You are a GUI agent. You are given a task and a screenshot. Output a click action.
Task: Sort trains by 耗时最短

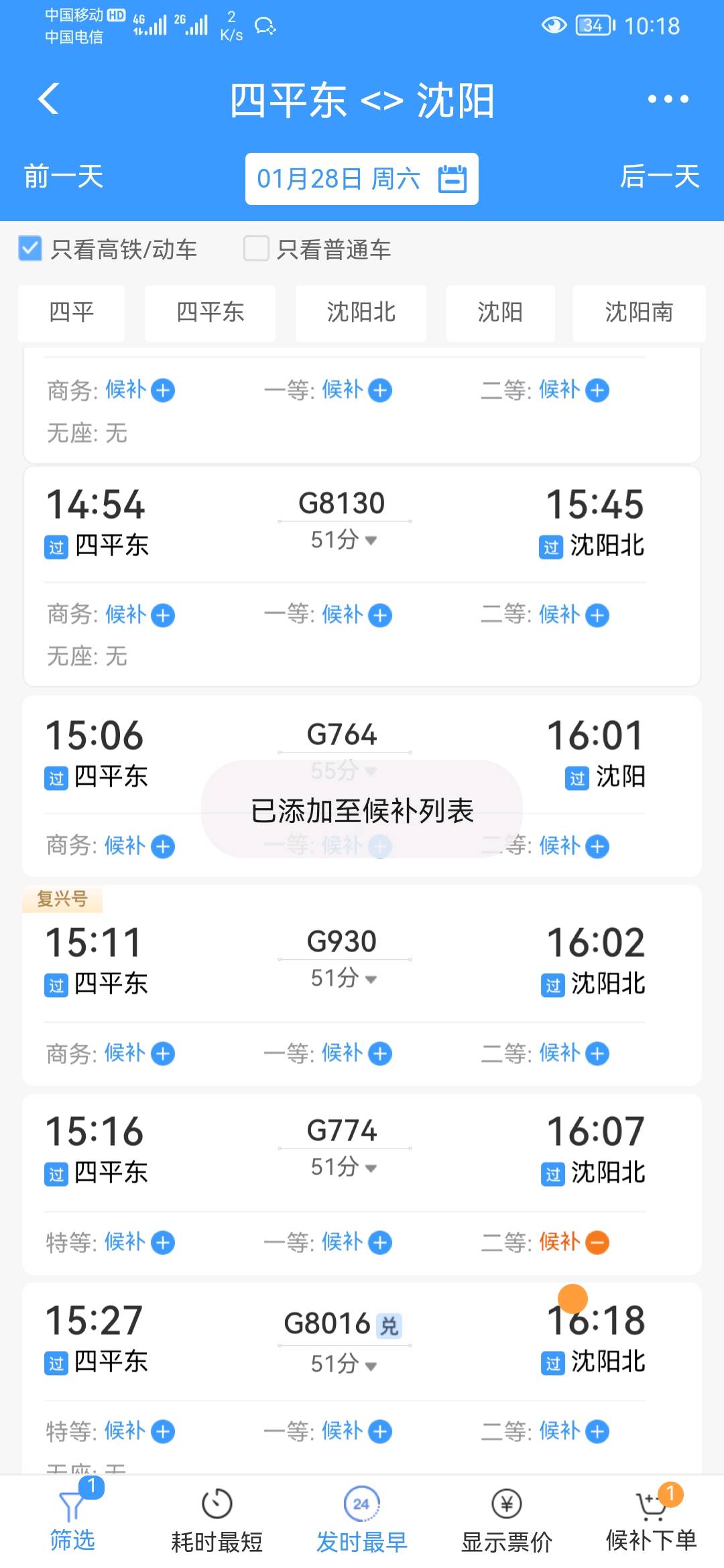point(217,1521)
